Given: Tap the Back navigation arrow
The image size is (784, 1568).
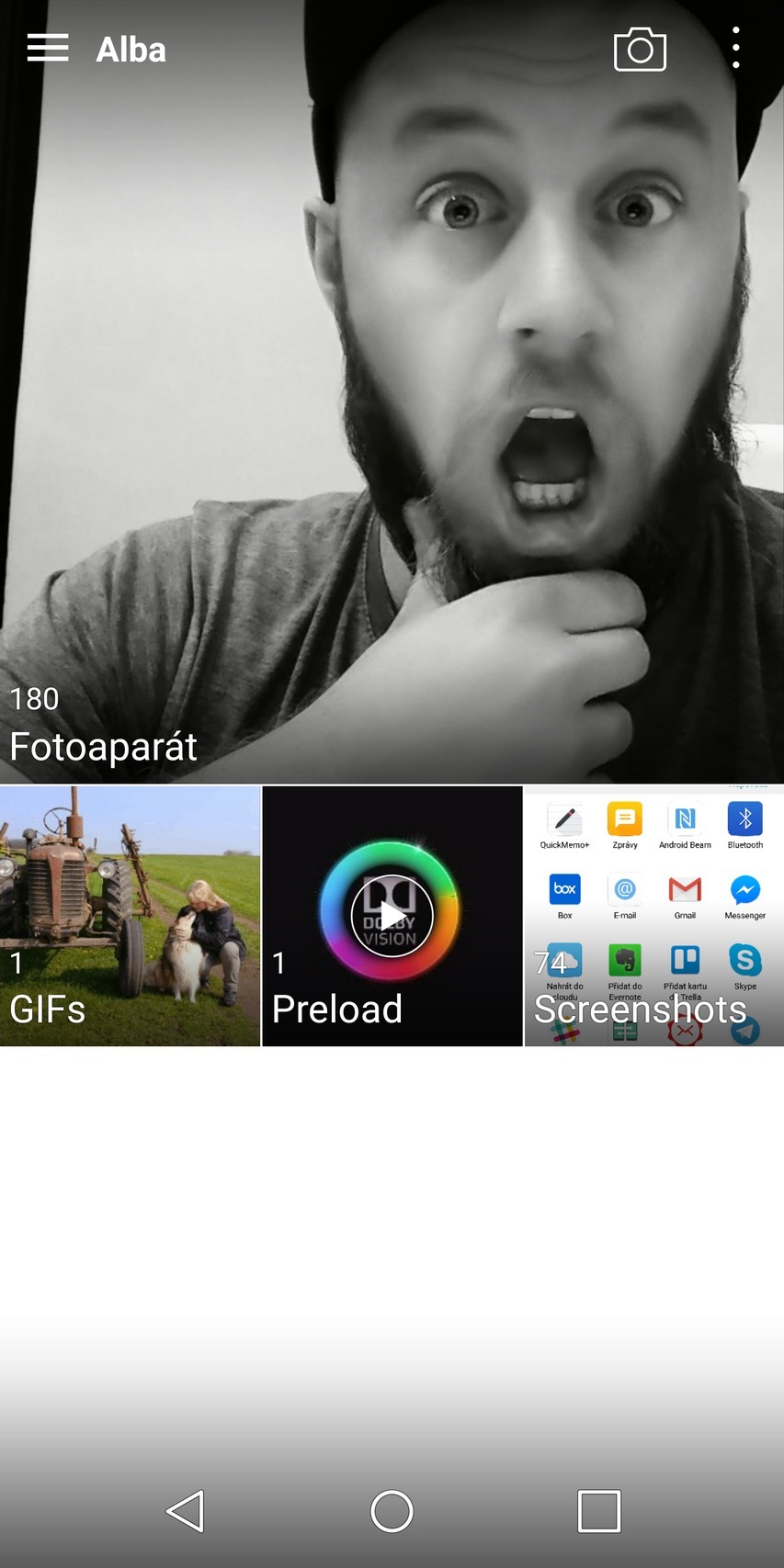Looking at the screenshot, I should click(186, 1509).
